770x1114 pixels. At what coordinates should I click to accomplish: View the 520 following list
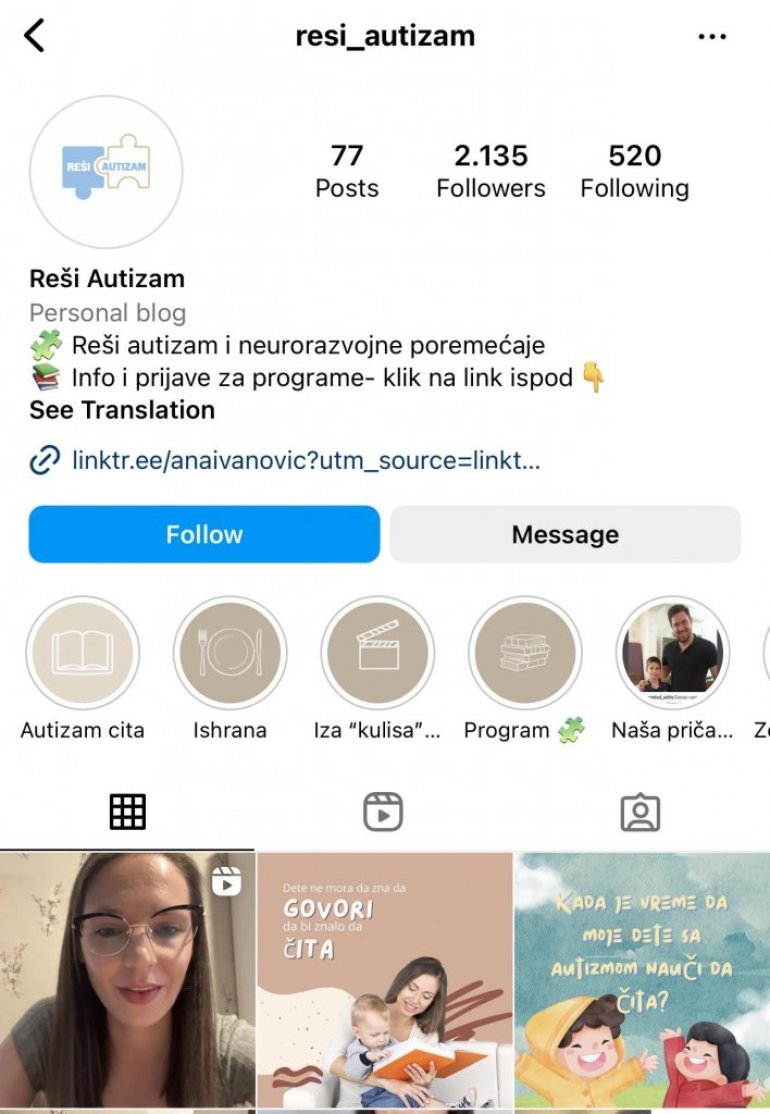(634, 171)
